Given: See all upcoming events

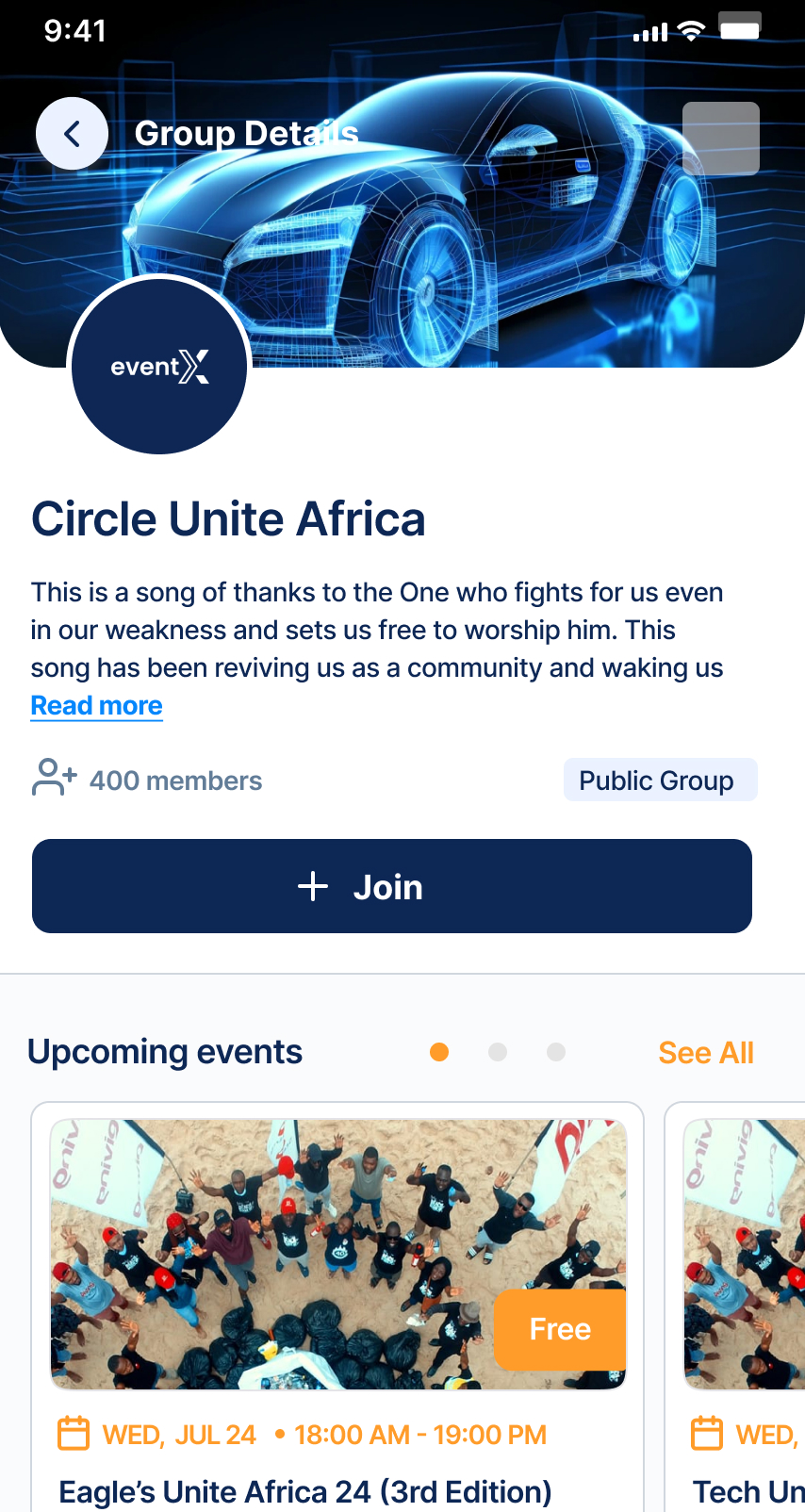Looking at the screenshot, I should [x=705, y=1053].
